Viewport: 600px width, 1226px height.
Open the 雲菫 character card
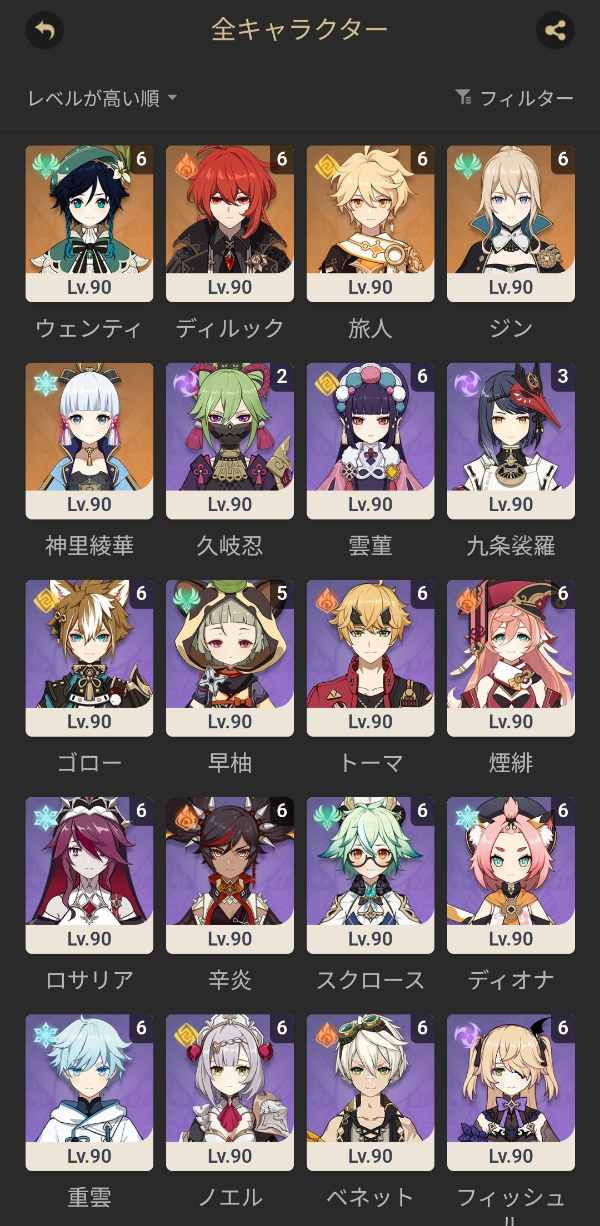point(370,440)
